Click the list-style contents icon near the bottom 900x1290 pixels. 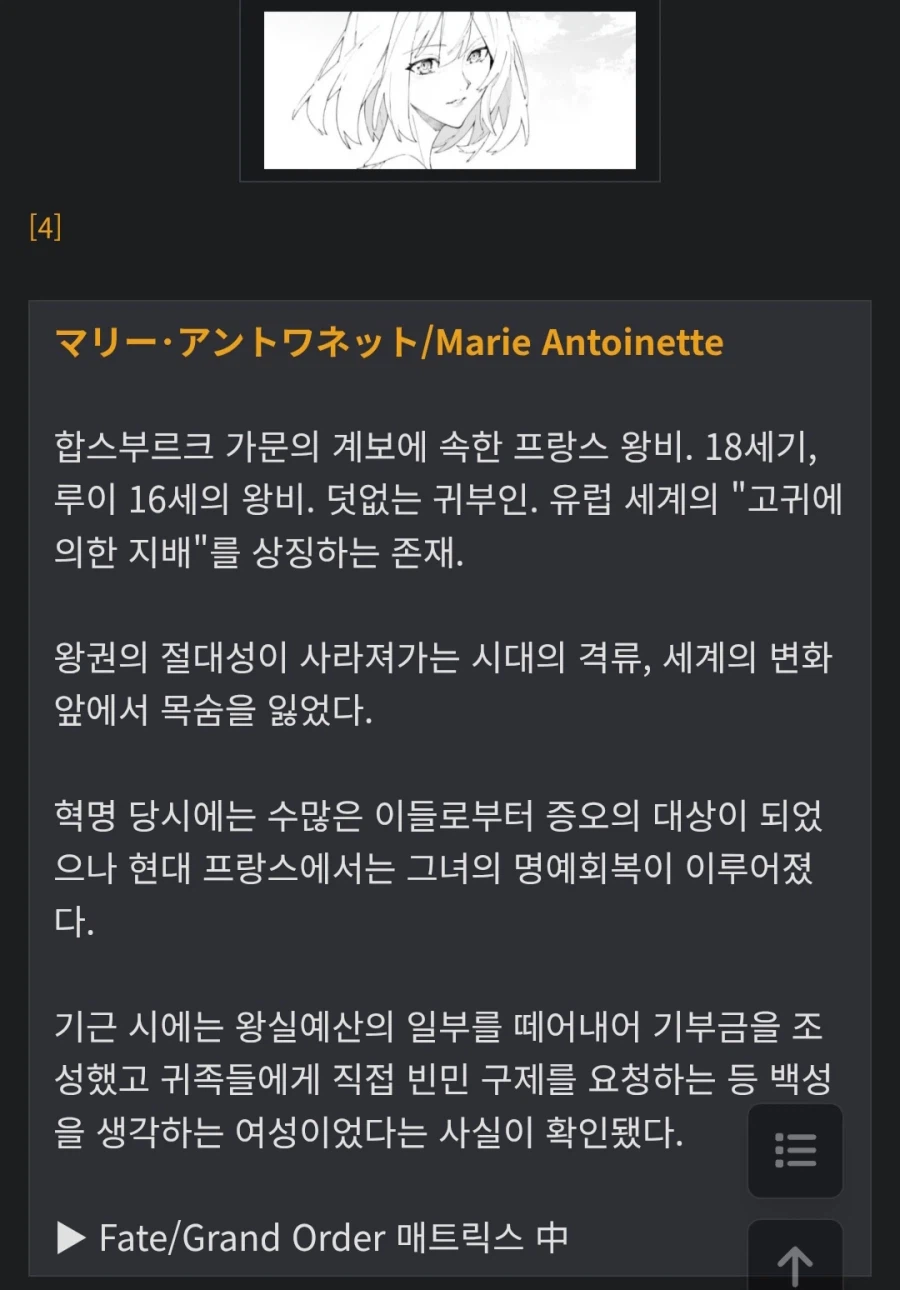click(795, 1150)
